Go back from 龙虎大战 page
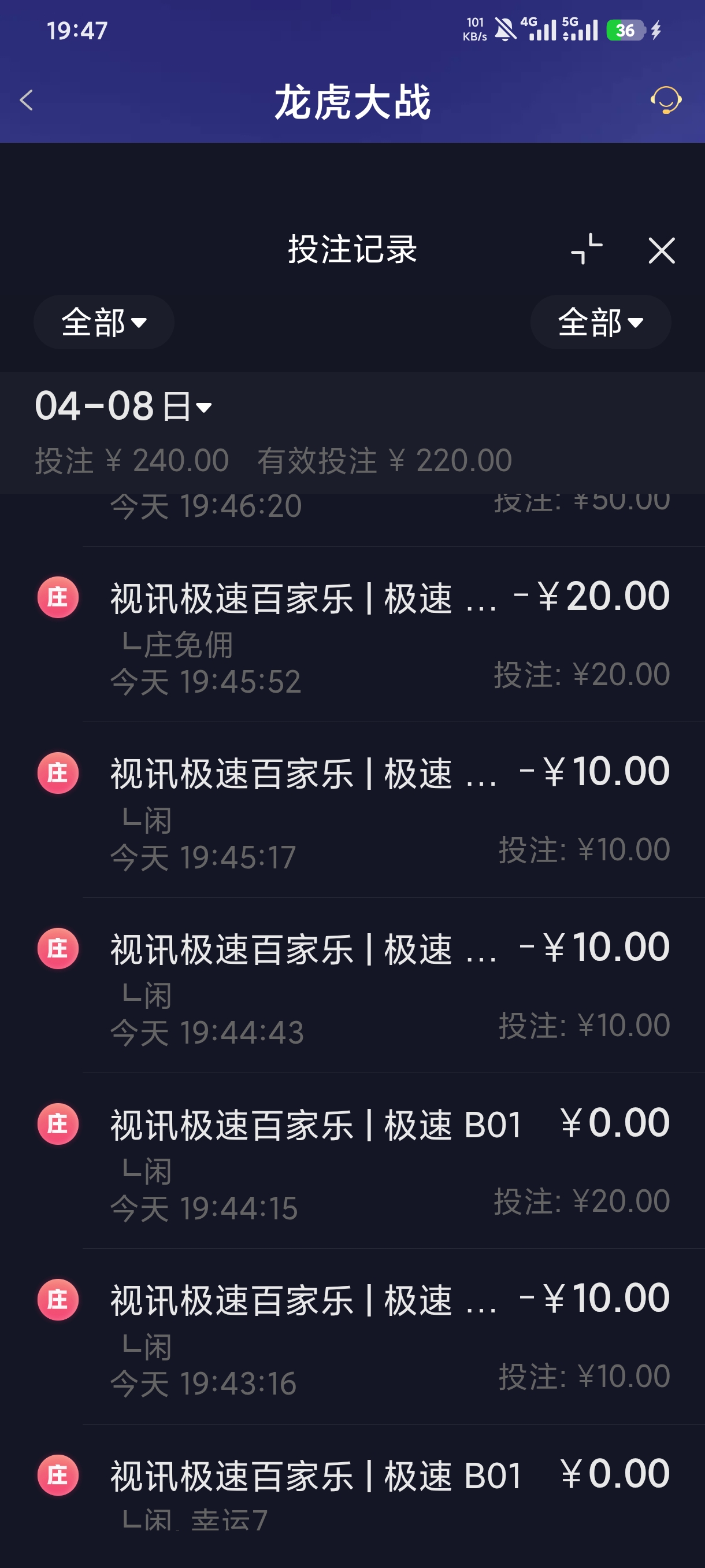 coord(26,101)
